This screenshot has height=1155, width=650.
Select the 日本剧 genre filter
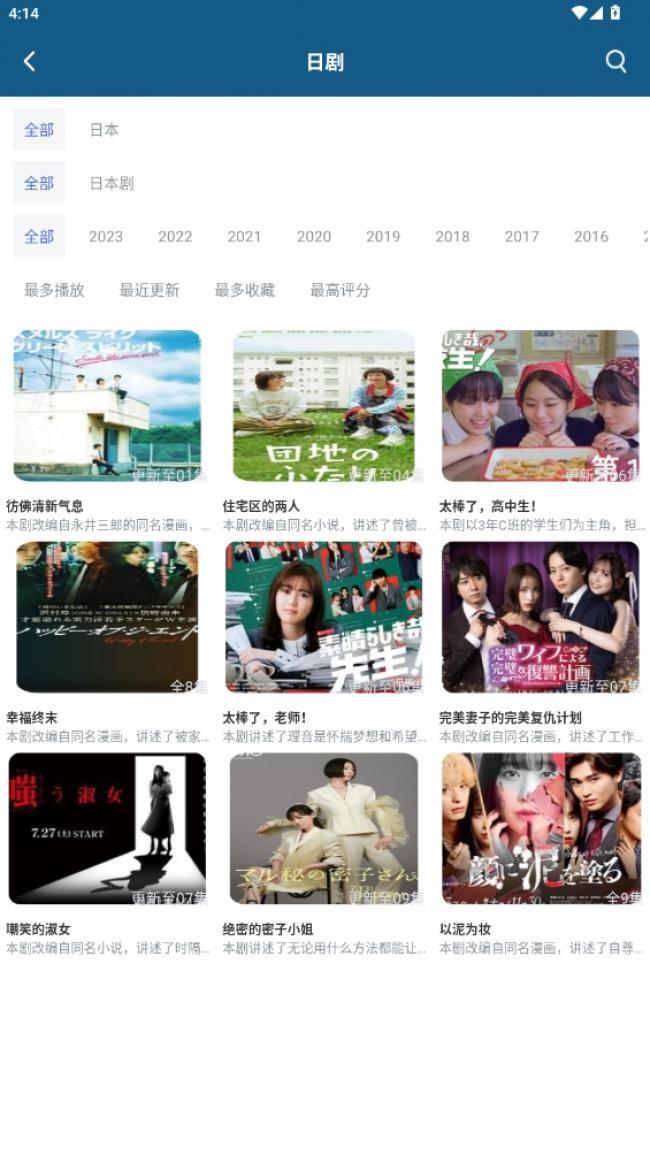click(111, 183)
